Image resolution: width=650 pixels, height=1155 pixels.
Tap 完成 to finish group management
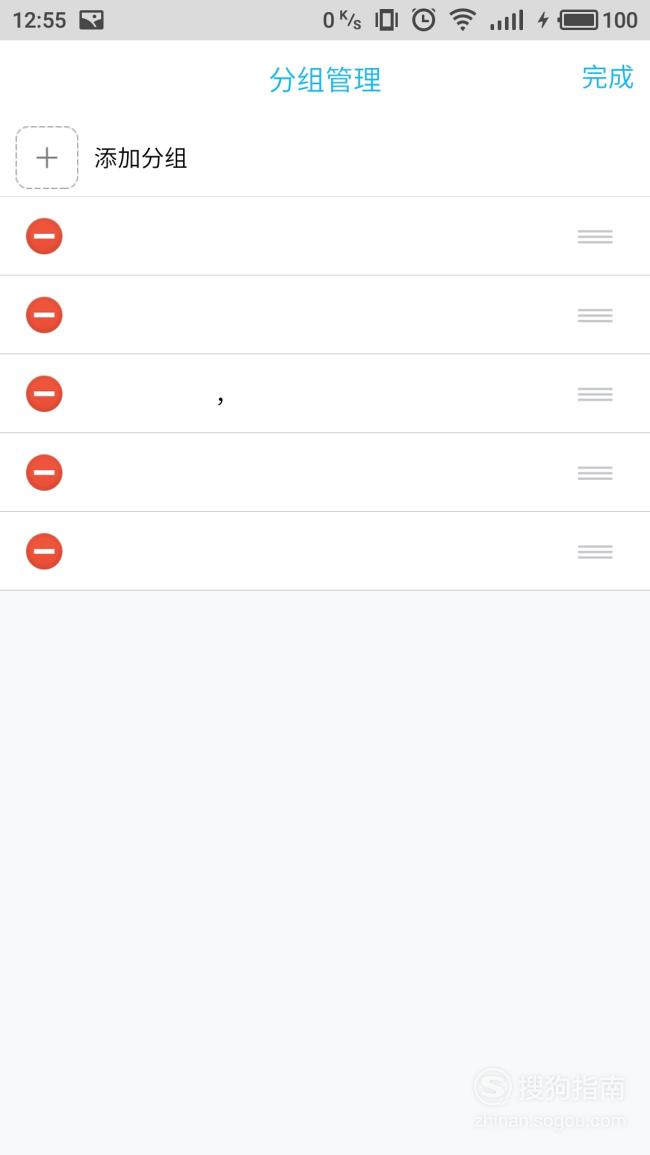607,77
